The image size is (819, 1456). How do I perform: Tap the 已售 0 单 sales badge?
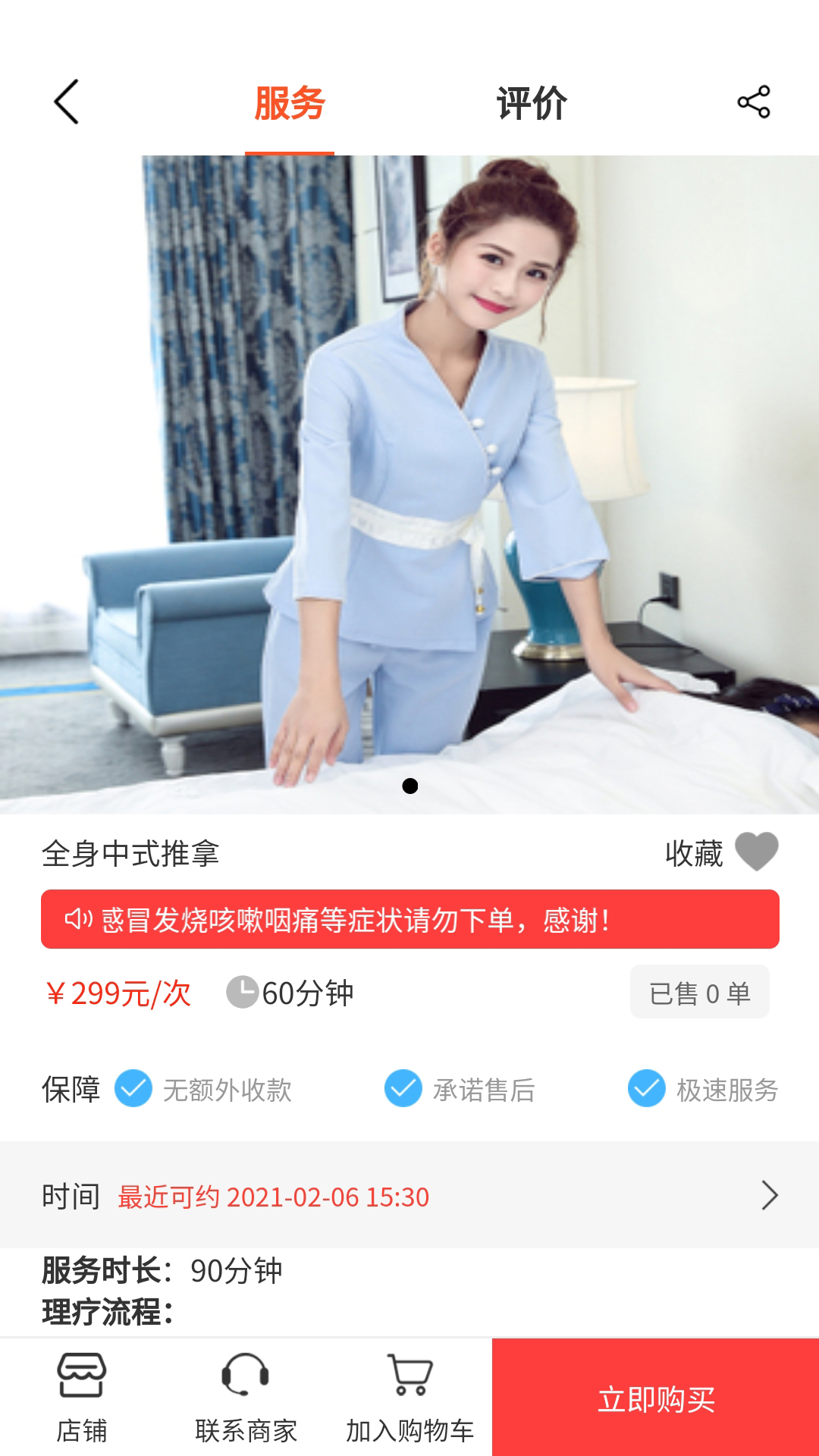click(699, 991)
